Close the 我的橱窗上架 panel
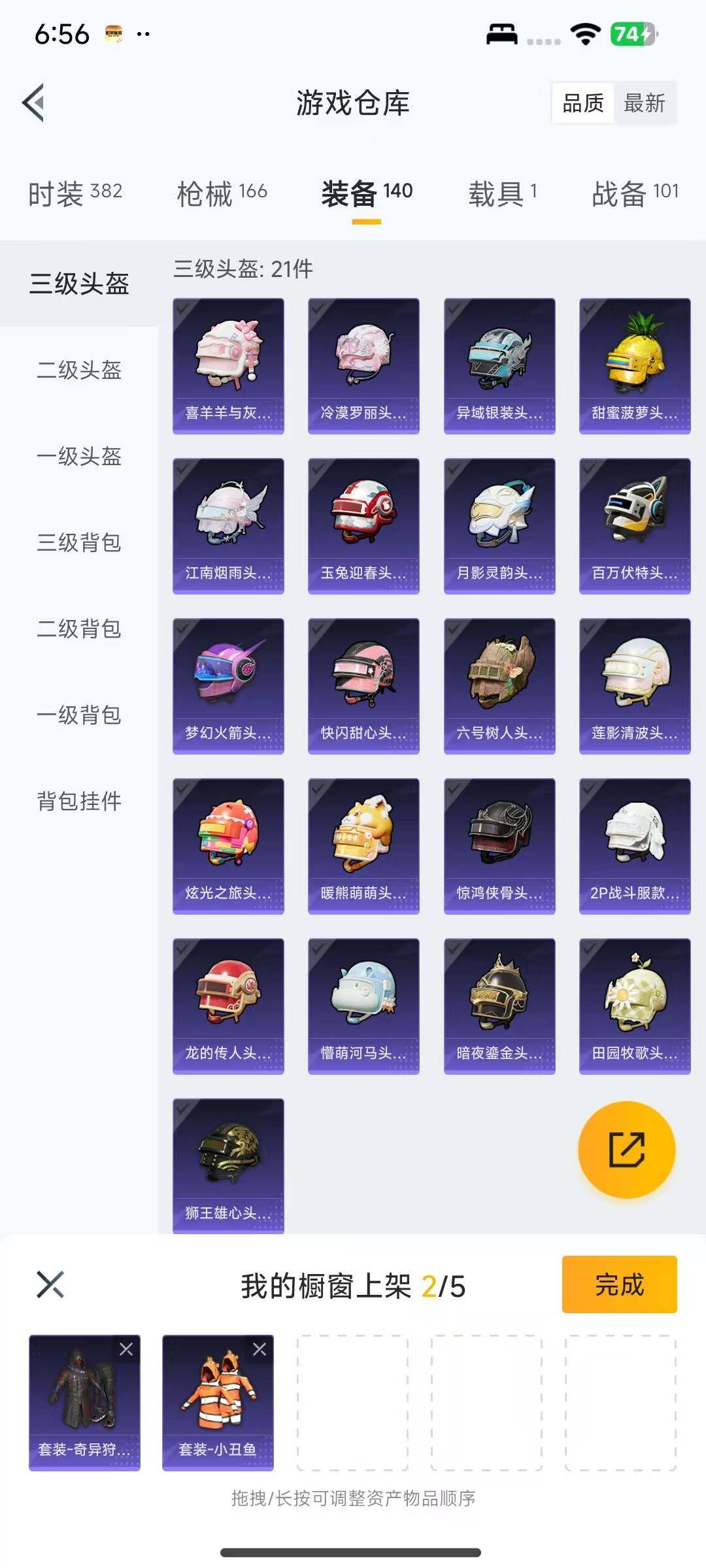The height and width of the screenshot is (1568, 706). click(50, 1284)
